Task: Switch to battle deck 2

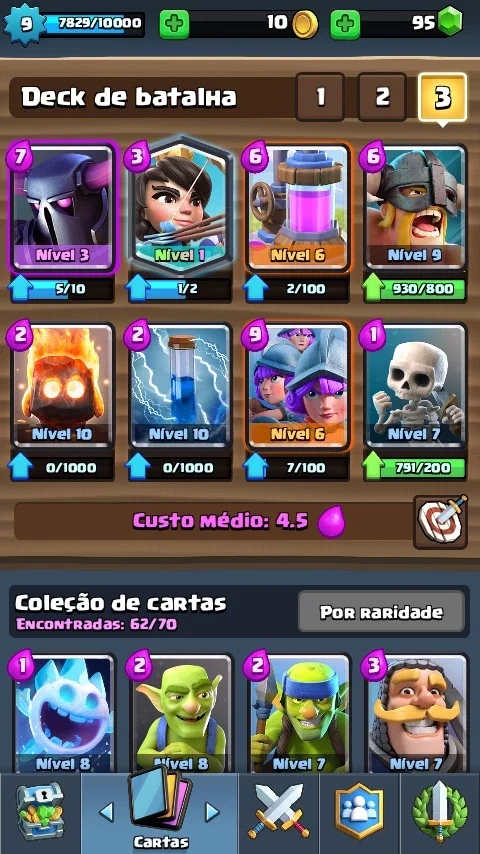Action: coord(382,97)
